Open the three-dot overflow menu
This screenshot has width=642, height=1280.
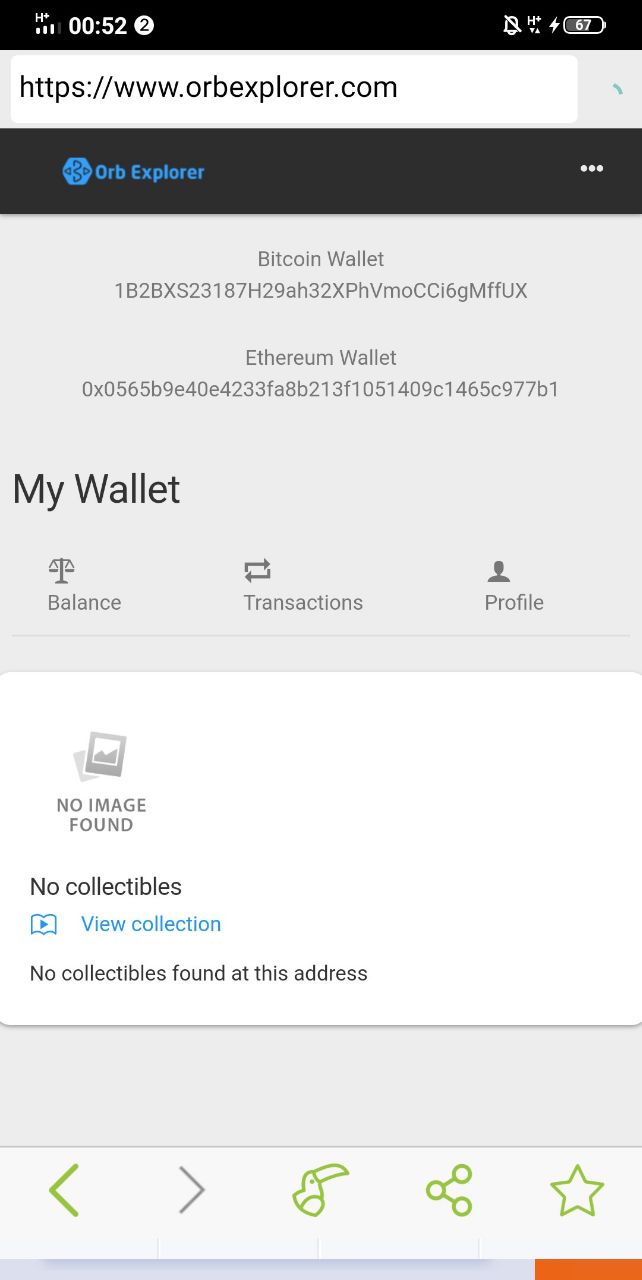[592, 169]
